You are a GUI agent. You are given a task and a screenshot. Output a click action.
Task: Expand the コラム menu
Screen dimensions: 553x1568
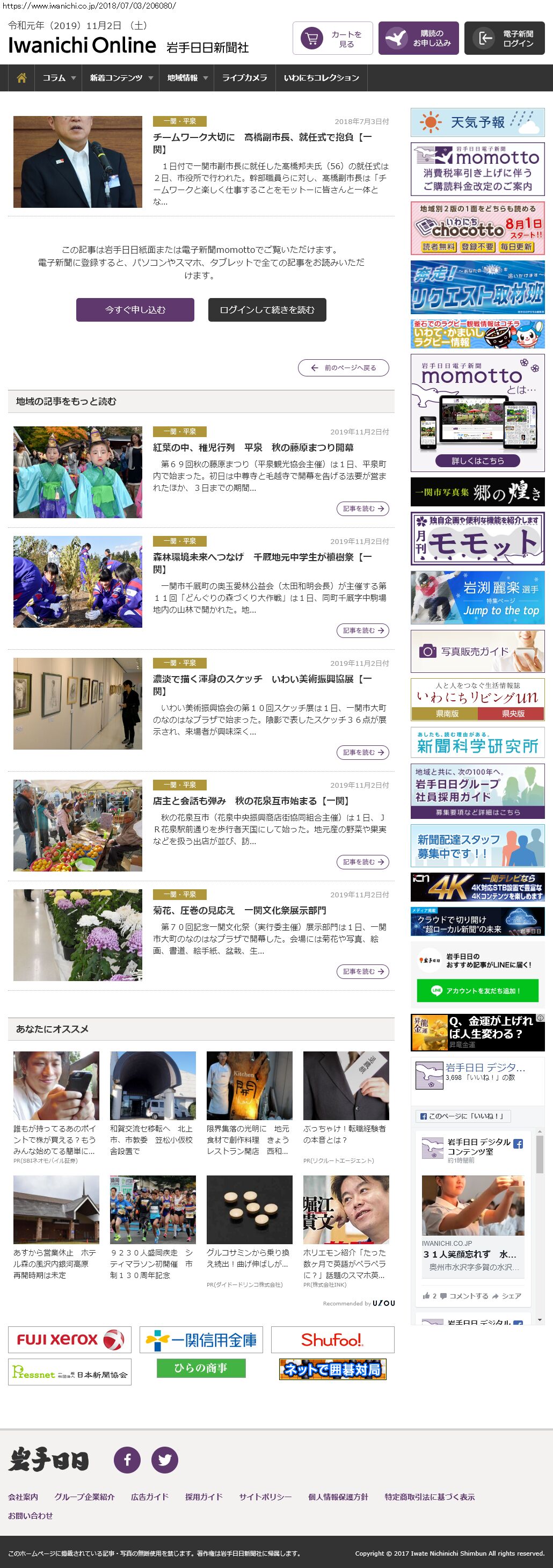click(59, 78)
